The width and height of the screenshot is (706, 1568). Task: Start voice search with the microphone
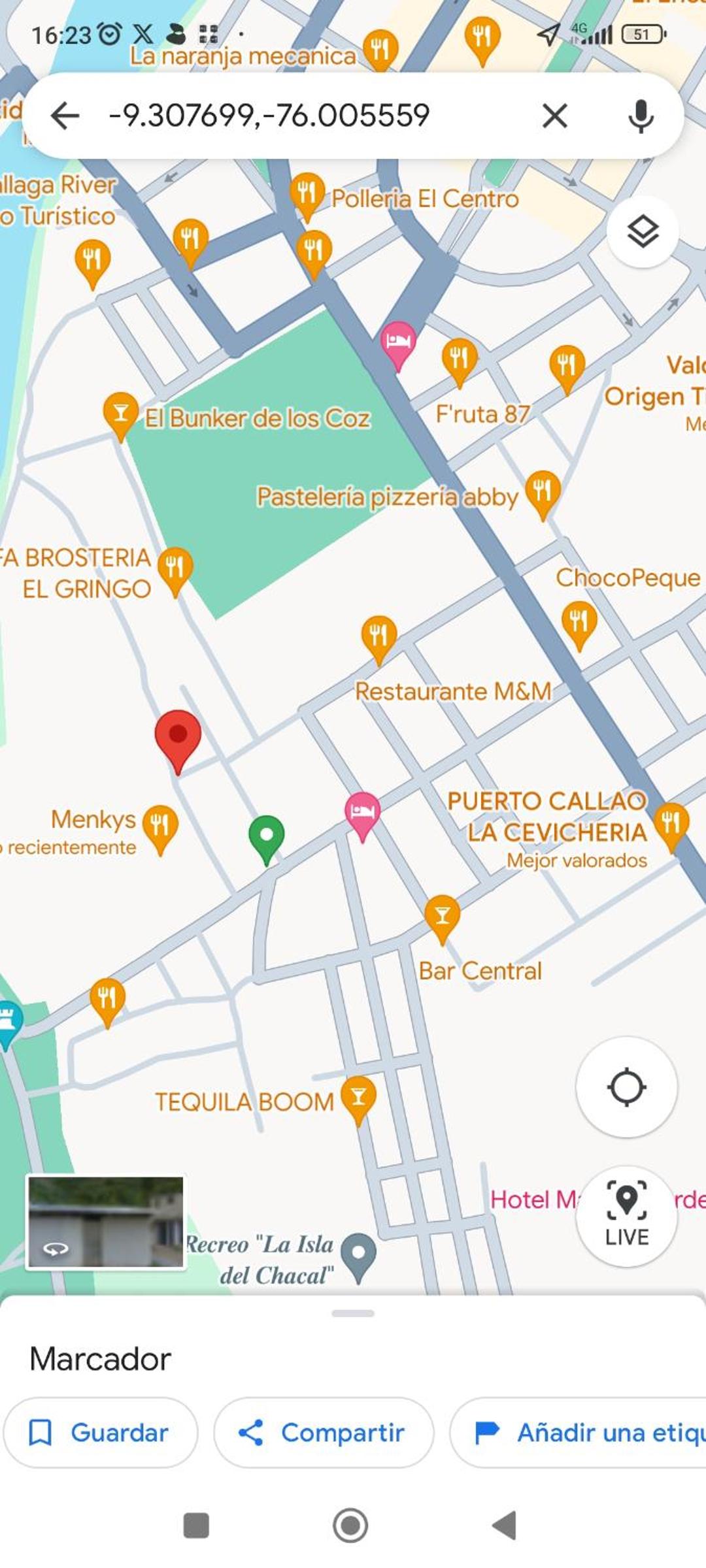(x=641, y=116)
